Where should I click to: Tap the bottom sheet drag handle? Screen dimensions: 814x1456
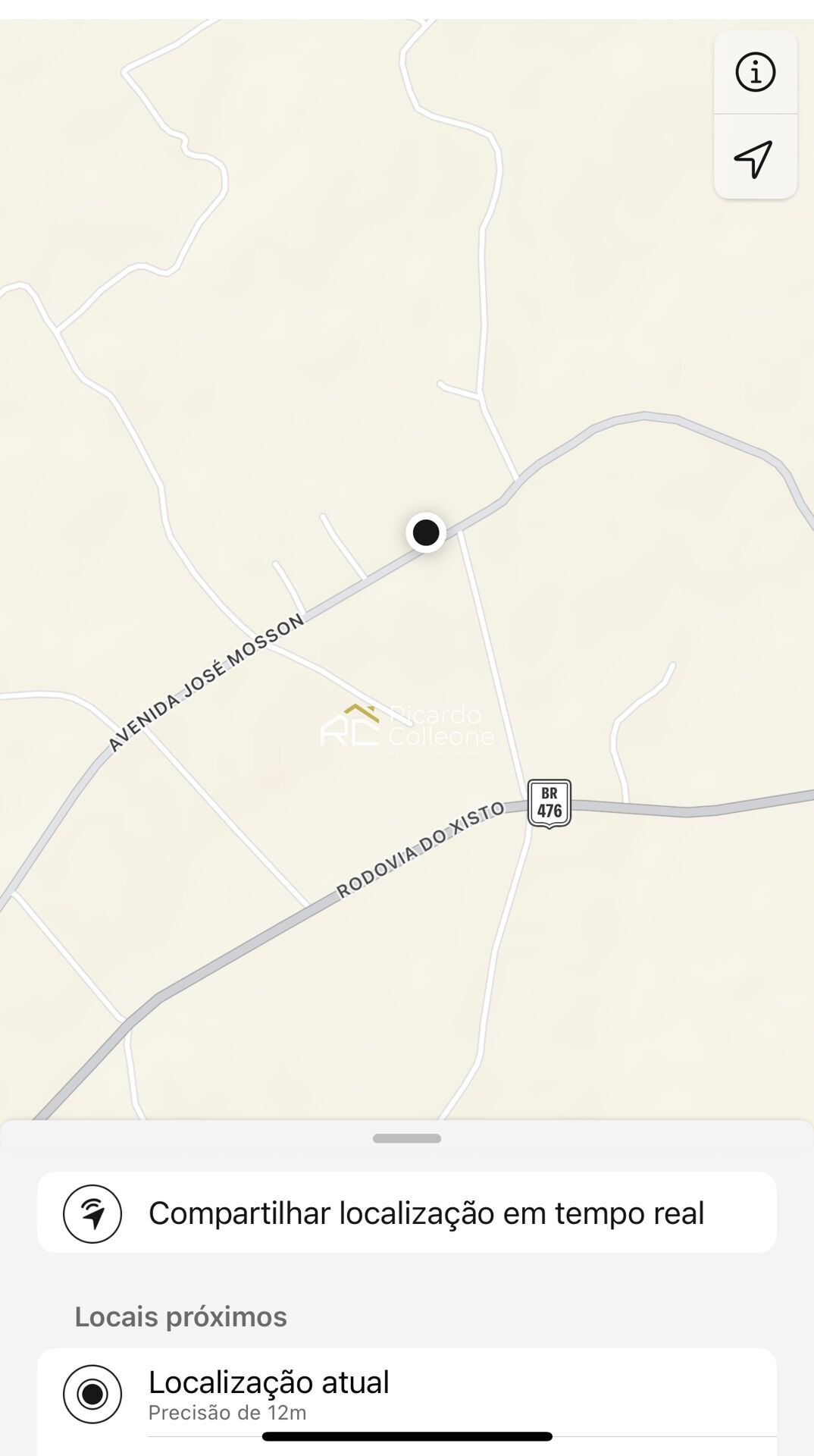coord(407,1138)
